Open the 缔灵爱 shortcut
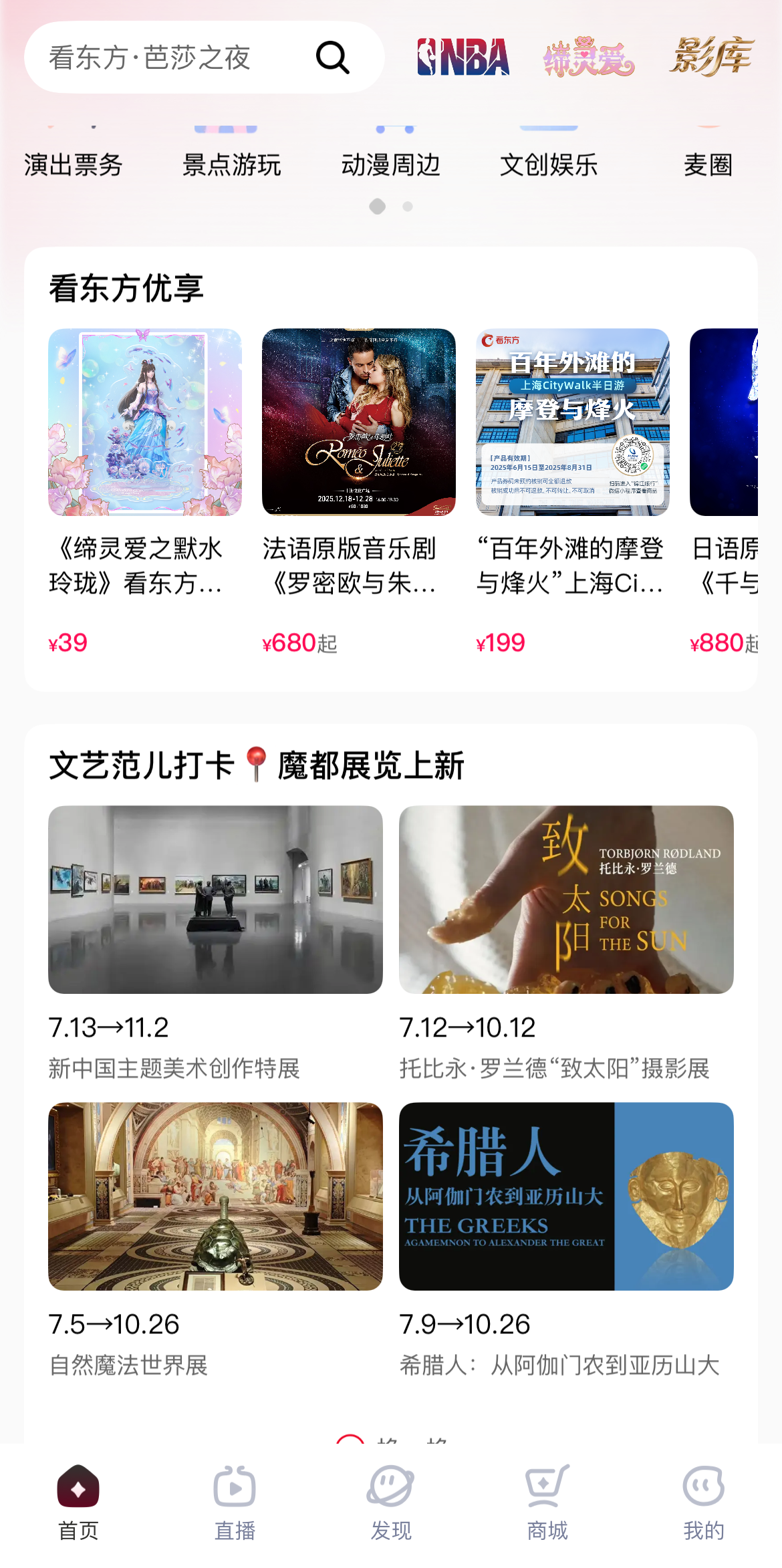The width and height of the screenshot is (782, 1568). (x=588, y=57)
